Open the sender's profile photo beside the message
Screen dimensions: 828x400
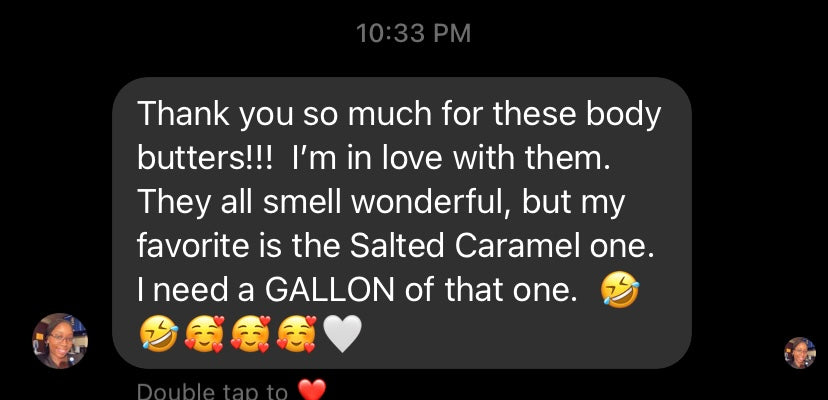61,340
